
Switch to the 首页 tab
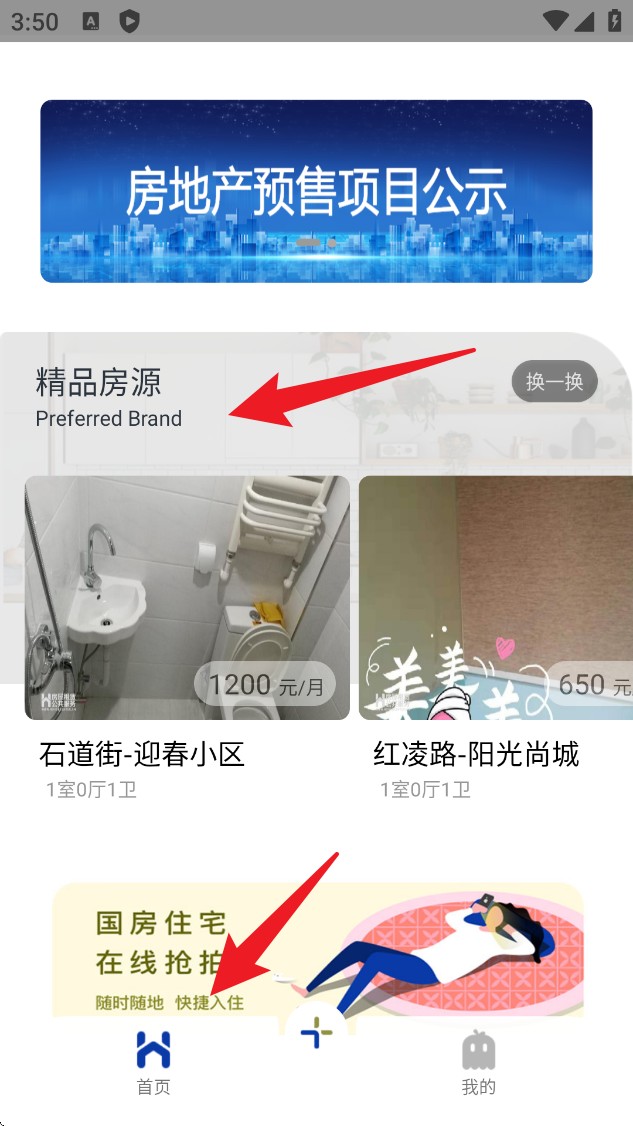point(153,1063)
